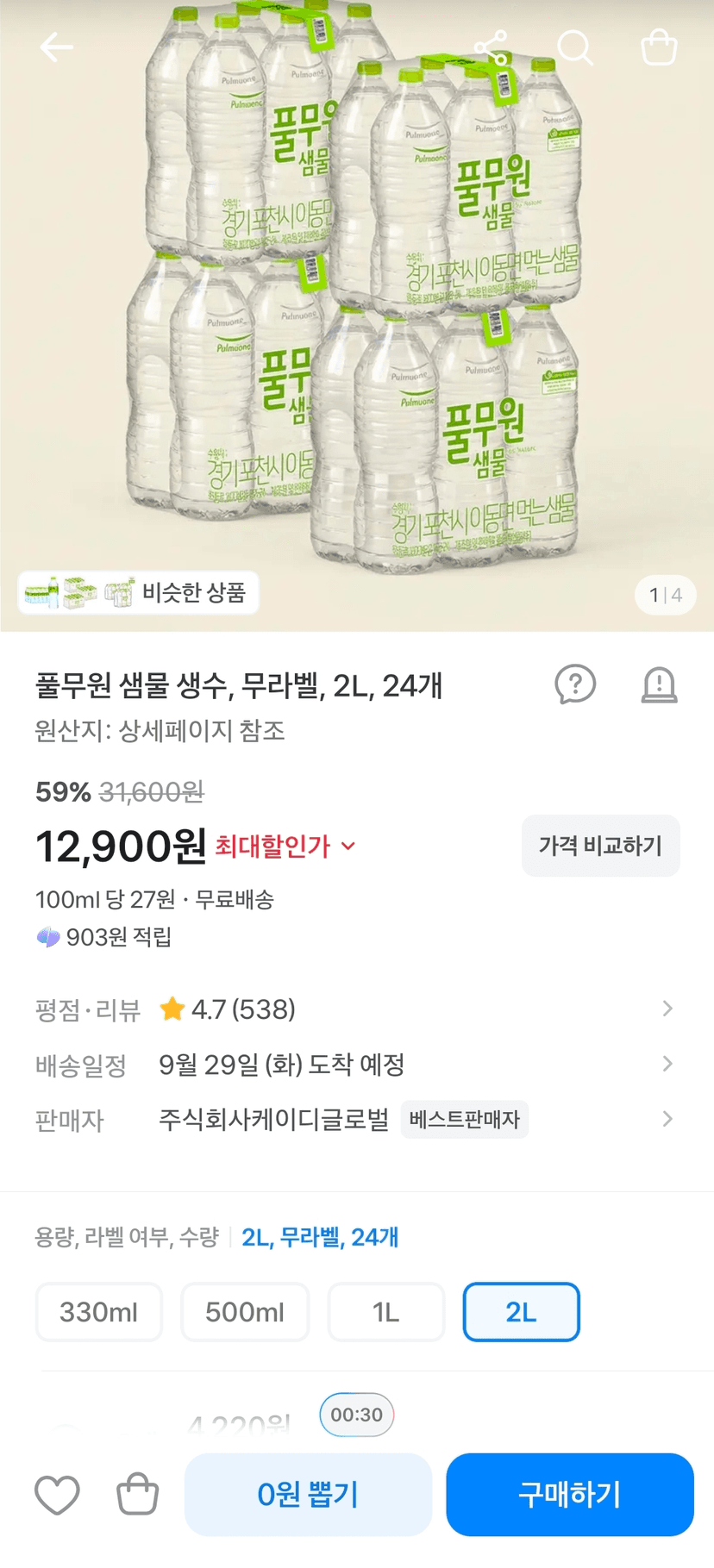Open 평점·리뷰 ratings and reviews
The height and width of the screenshot is (1568, 714).
click(354, 1009)
